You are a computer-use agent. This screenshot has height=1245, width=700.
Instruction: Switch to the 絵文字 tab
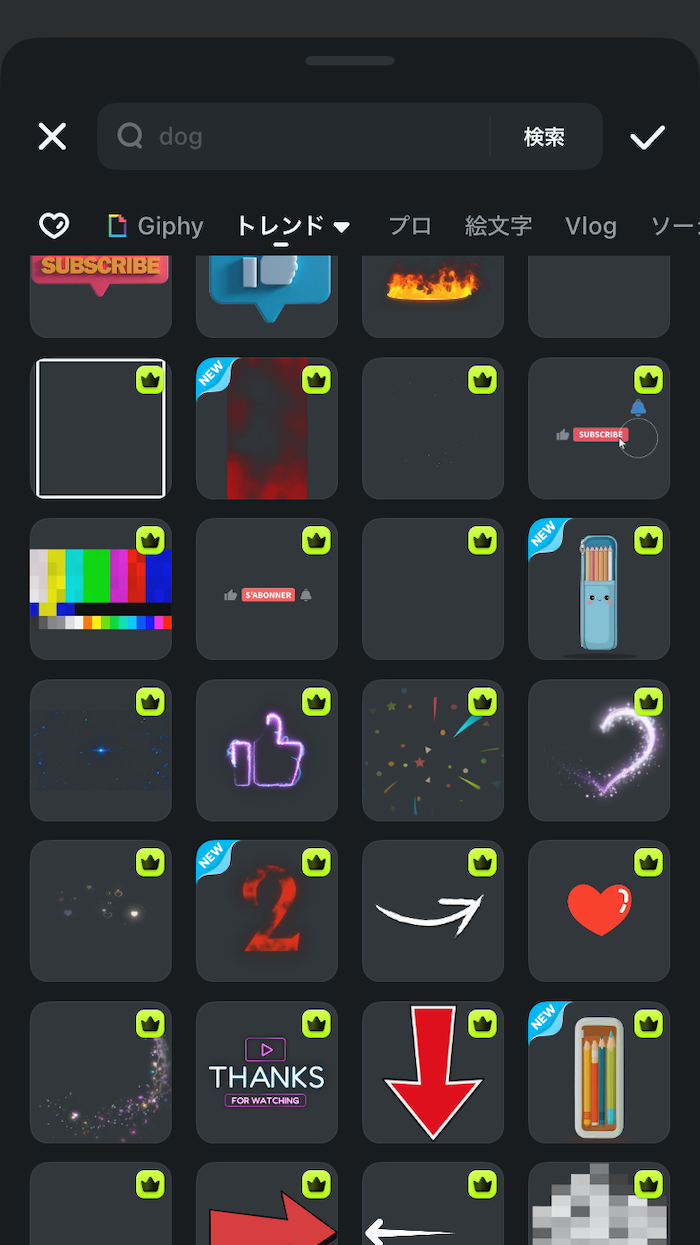pyautogui.click(x=498, y=226)
